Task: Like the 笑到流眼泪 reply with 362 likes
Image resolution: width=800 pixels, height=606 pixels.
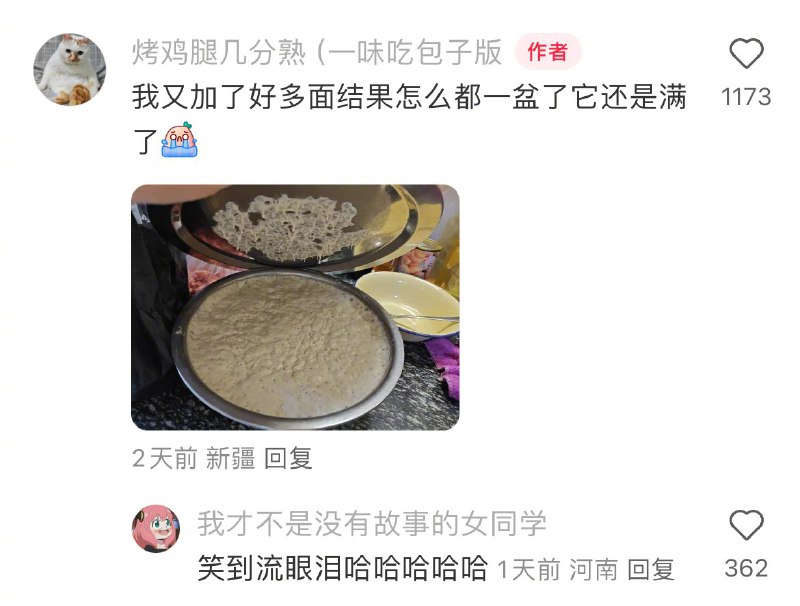Action: point(746,525)
